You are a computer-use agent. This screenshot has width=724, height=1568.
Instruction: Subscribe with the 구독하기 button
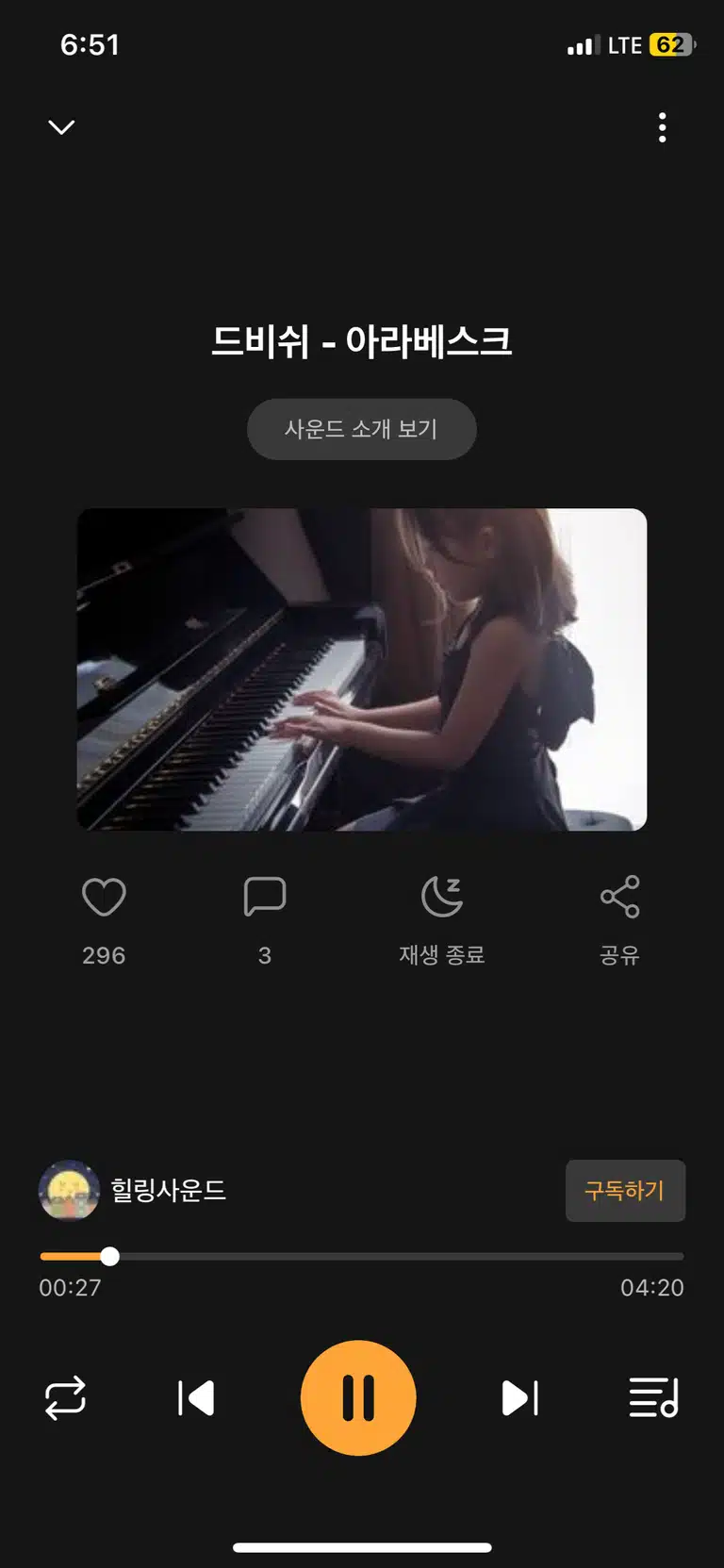tap(625, 1191)
